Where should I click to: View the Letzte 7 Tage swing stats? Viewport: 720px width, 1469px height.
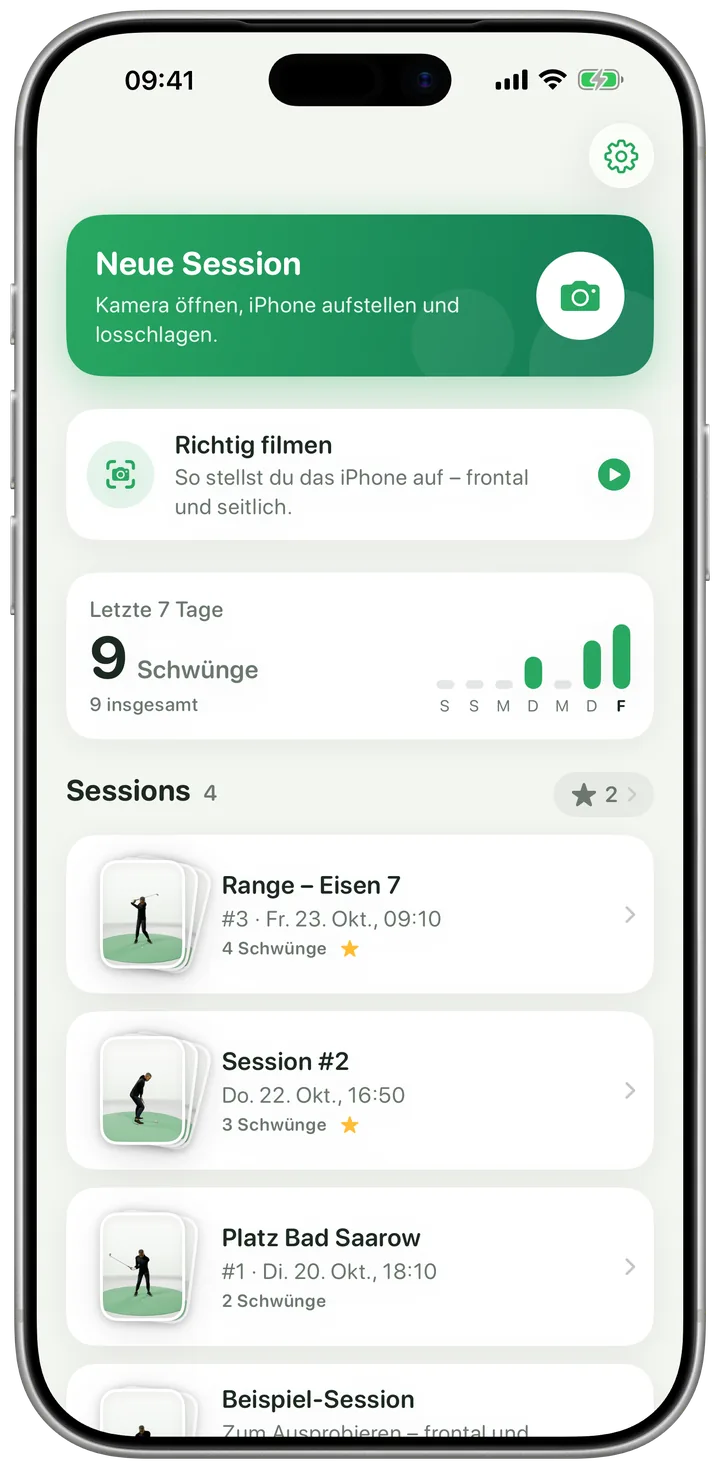pyautogui.click(x=360, y=656)
